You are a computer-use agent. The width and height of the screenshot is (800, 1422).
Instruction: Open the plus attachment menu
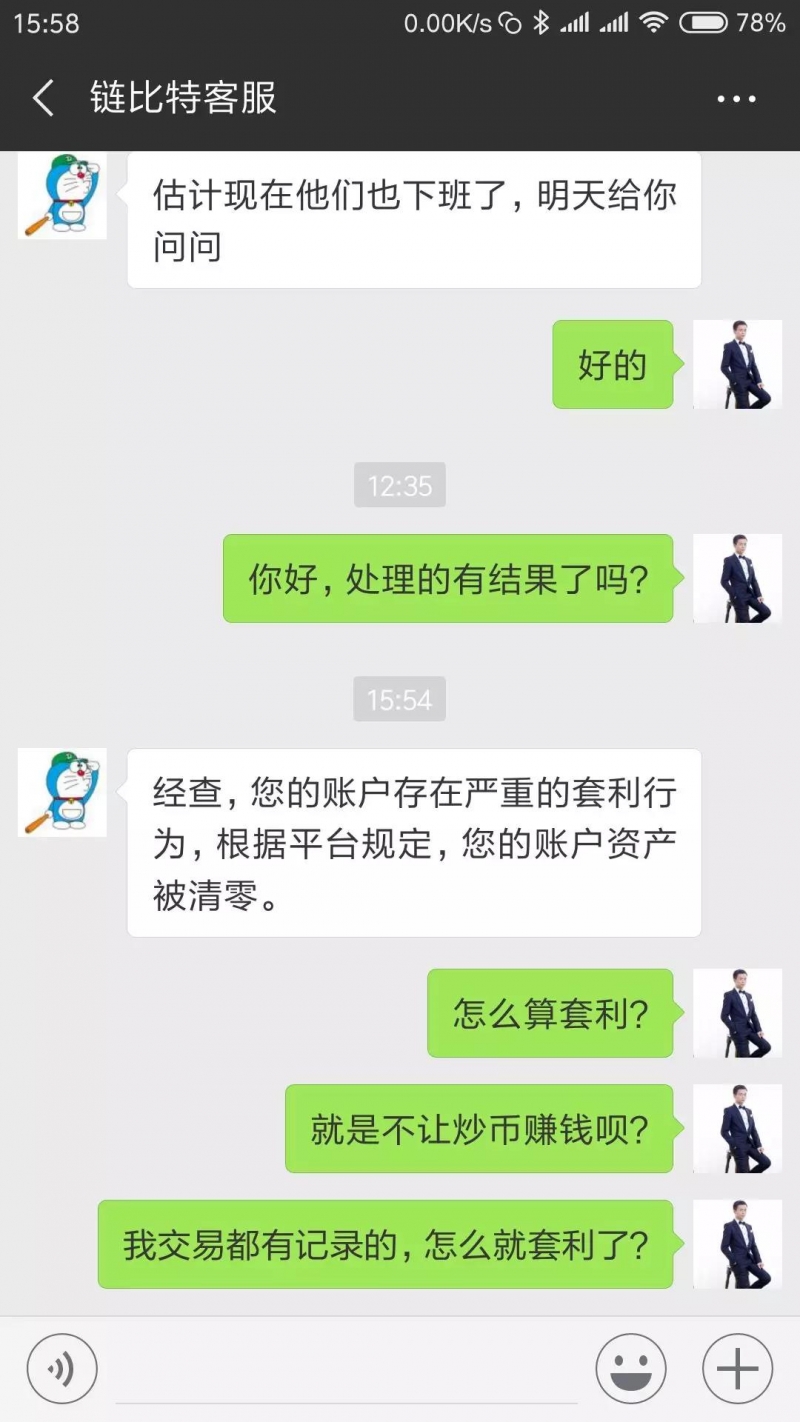click(x=738, y=1368)
